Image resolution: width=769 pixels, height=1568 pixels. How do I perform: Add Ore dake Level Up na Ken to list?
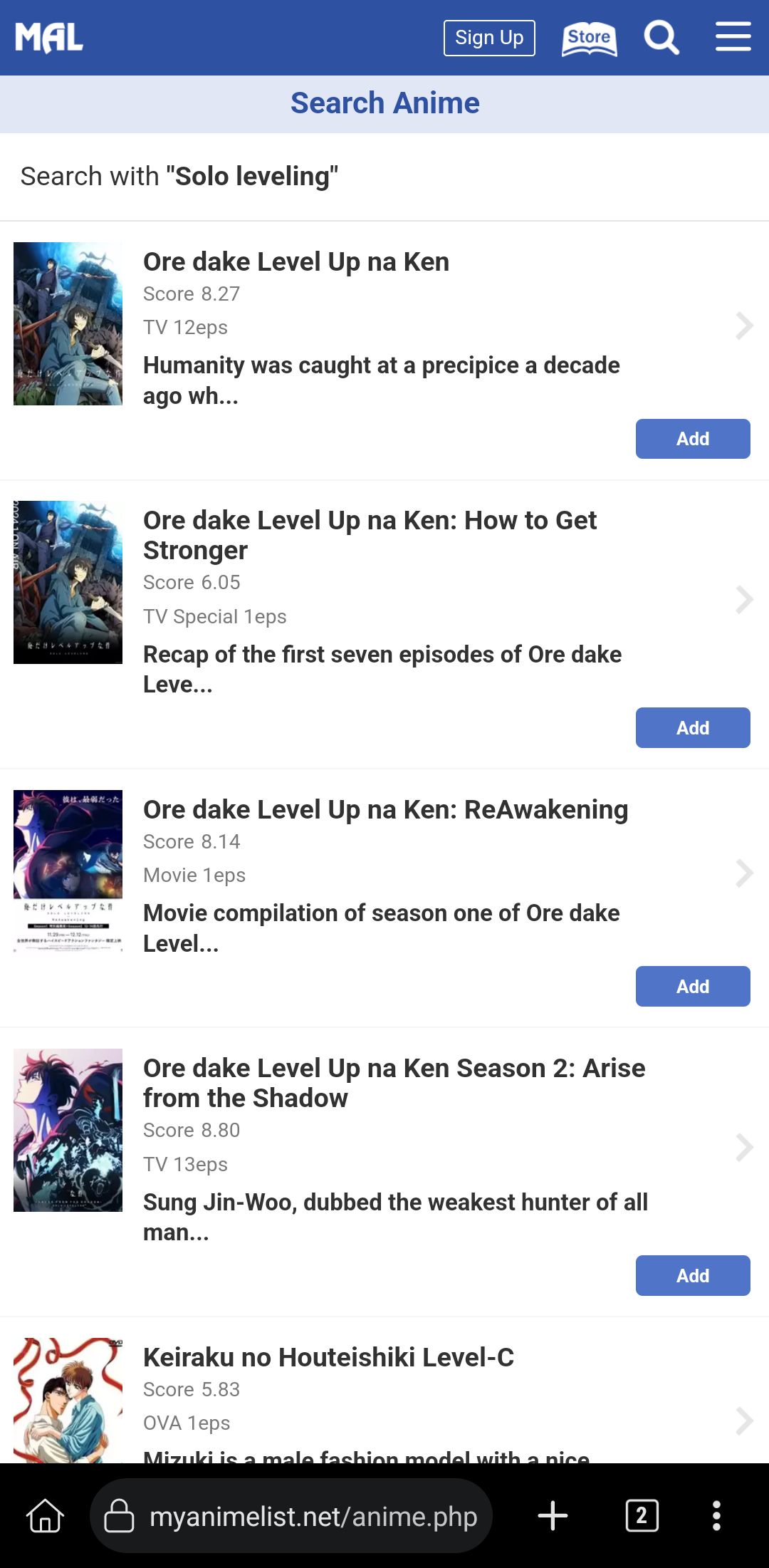pyautogui.click(x=692, y=439)
